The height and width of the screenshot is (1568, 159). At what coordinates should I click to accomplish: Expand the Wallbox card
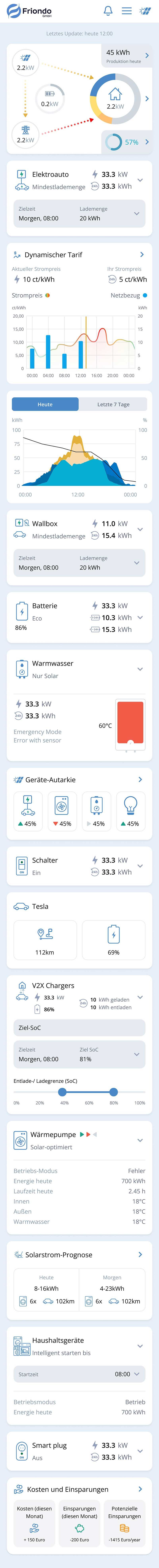click(140, 529)
